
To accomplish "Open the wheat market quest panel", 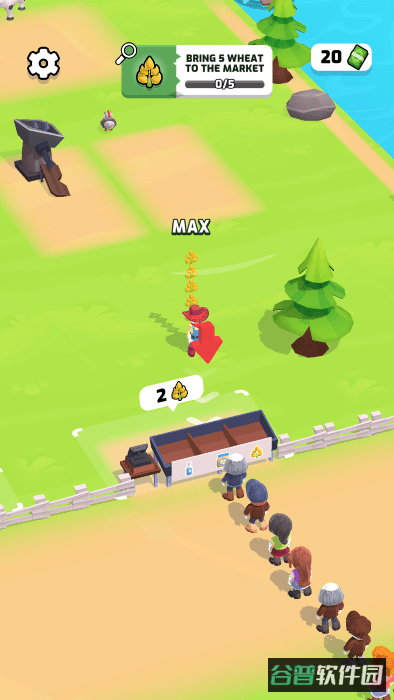I will 197,71.
